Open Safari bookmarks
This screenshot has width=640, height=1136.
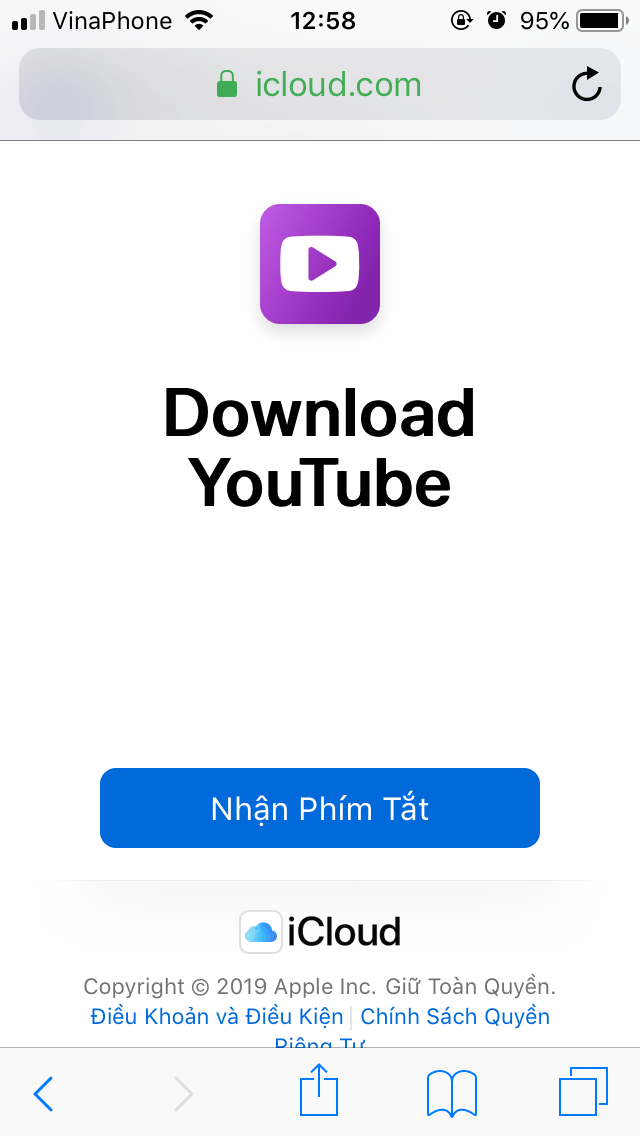[x=451, y=1093]
